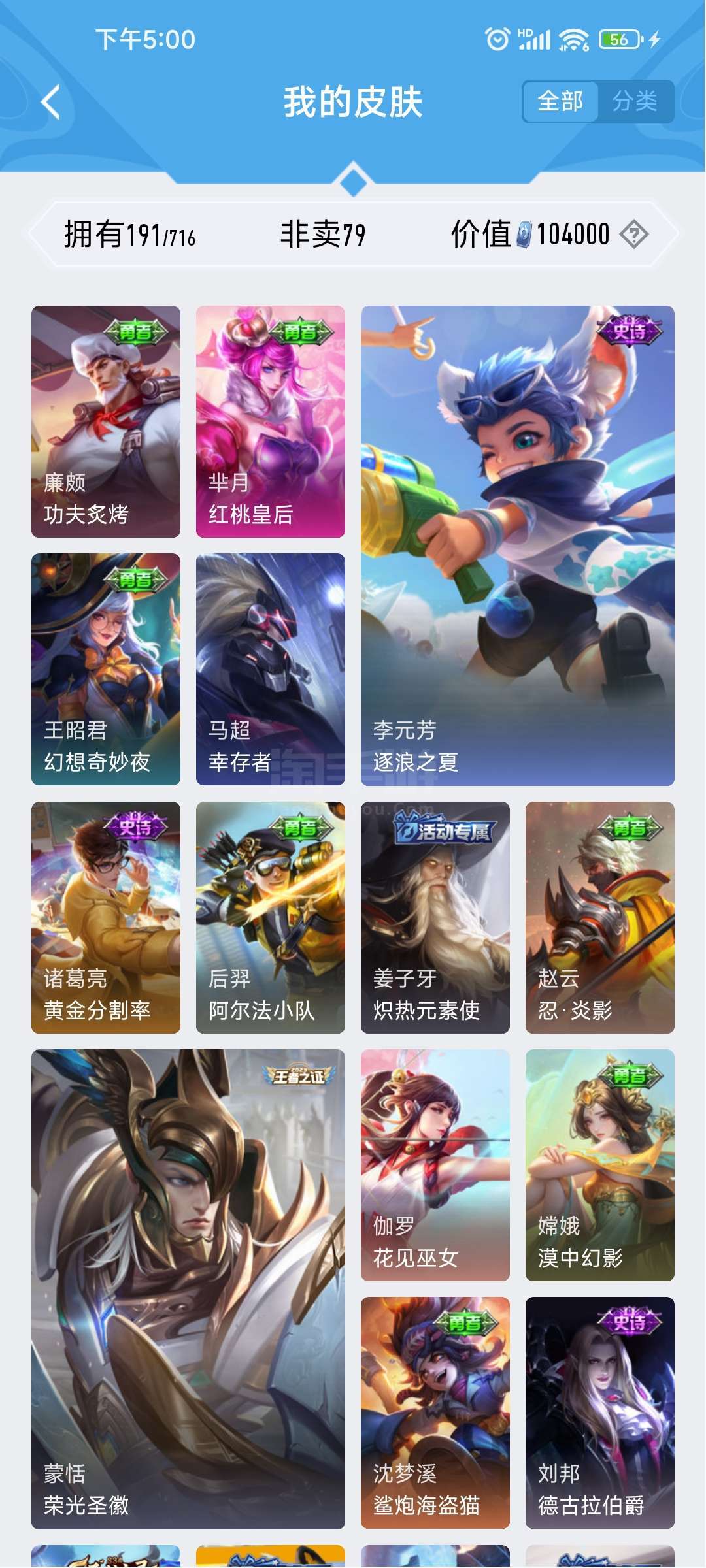This screenshot has width=706, height=1568.
Task: Open 嫦娥 漠中幻影 skin card
Action: 600,1165
